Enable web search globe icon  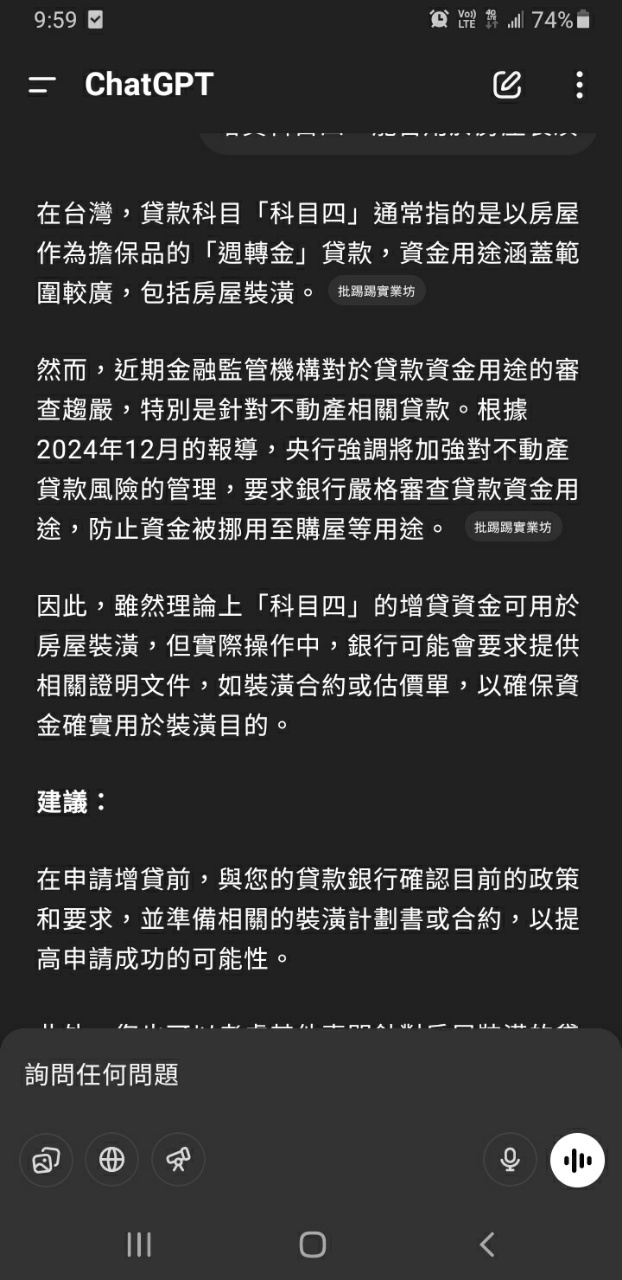click(112, 1160)
